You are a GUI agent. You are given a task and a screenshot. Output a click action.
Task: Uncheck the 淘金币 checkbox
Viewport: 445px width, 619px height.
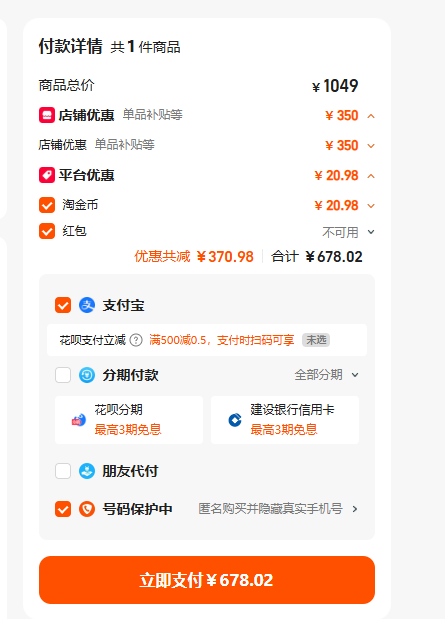(x=47, y=205)
